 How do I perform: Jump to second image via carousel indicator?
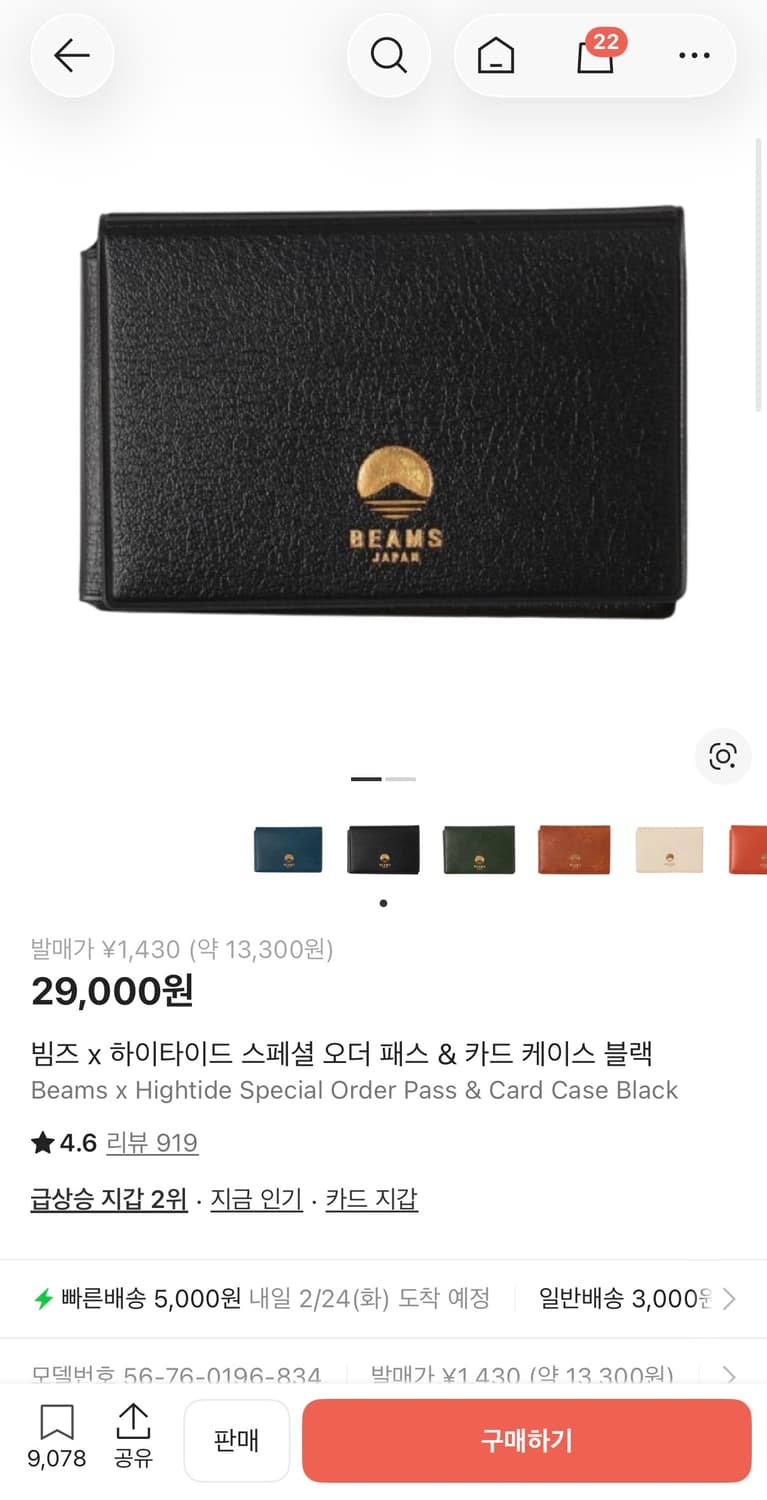click(x=401, y=777)
